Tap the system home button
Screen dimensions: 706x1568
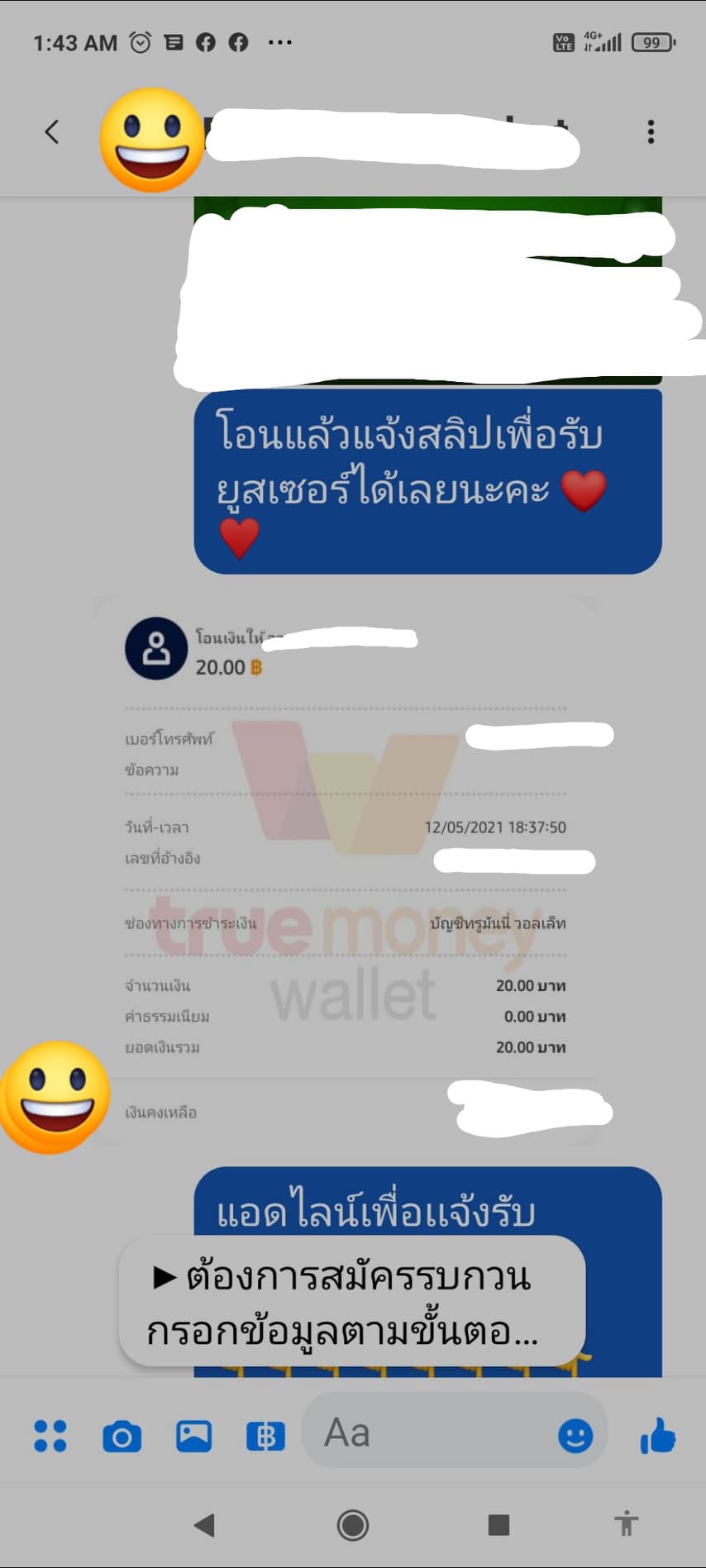click(353, 1525)
